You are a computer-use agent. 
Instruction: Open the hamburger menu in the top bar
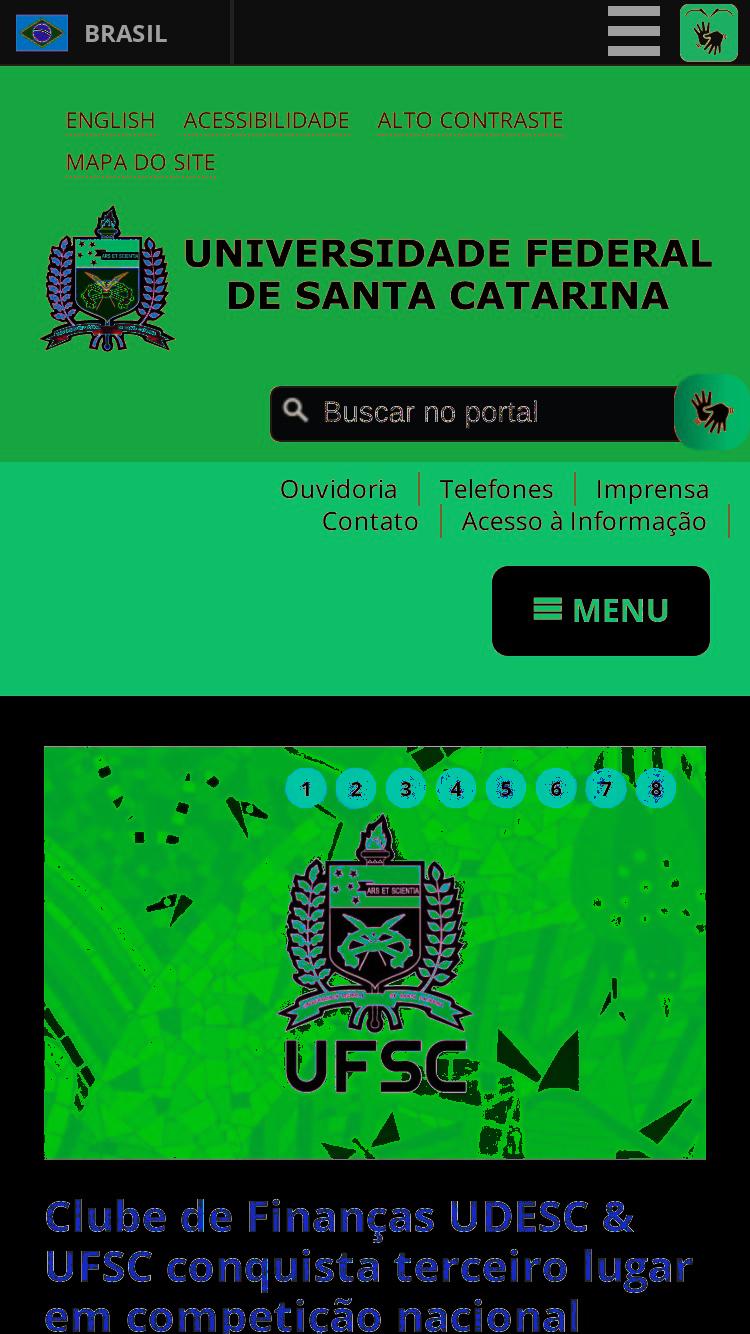tap(634, 32)
